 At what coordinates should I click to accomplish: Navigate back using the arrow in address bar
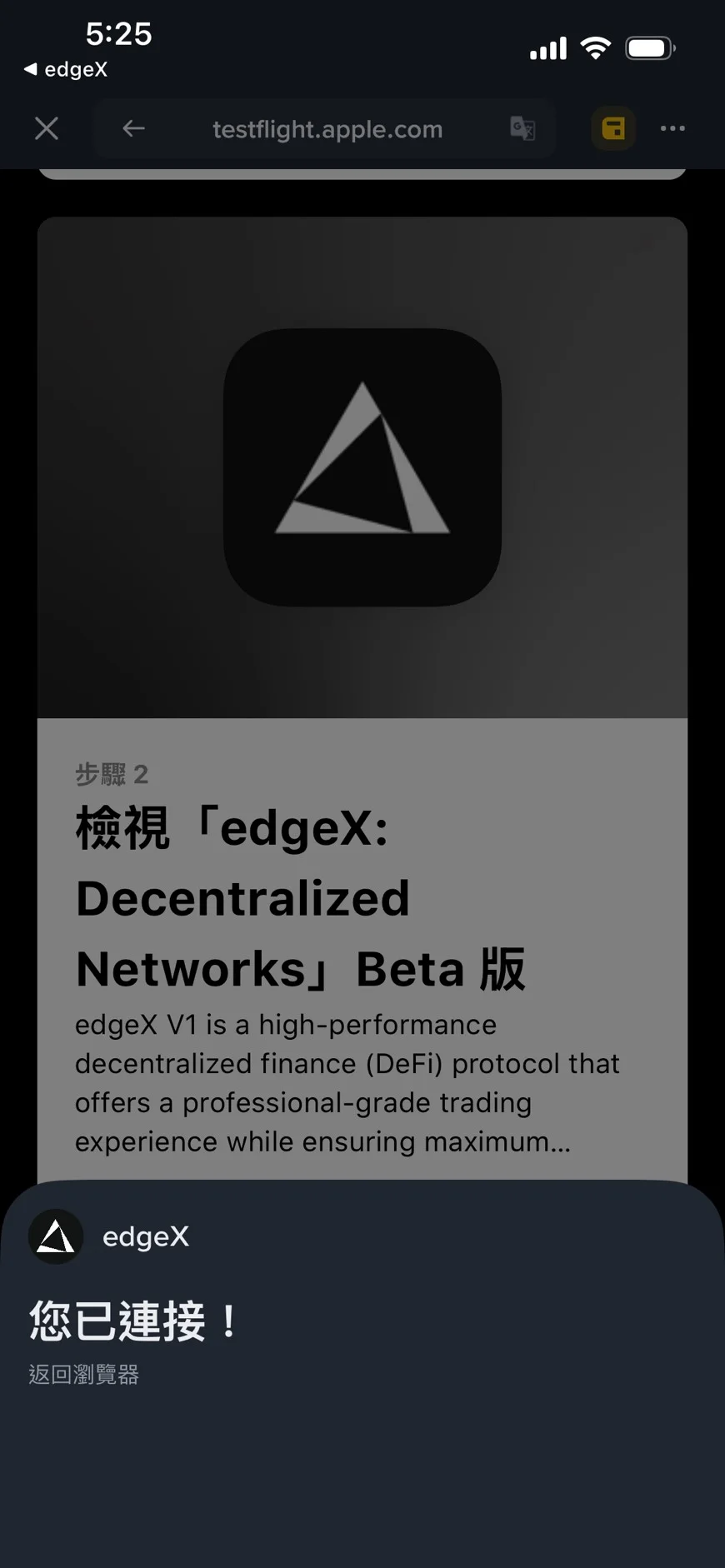click(133, 128)
